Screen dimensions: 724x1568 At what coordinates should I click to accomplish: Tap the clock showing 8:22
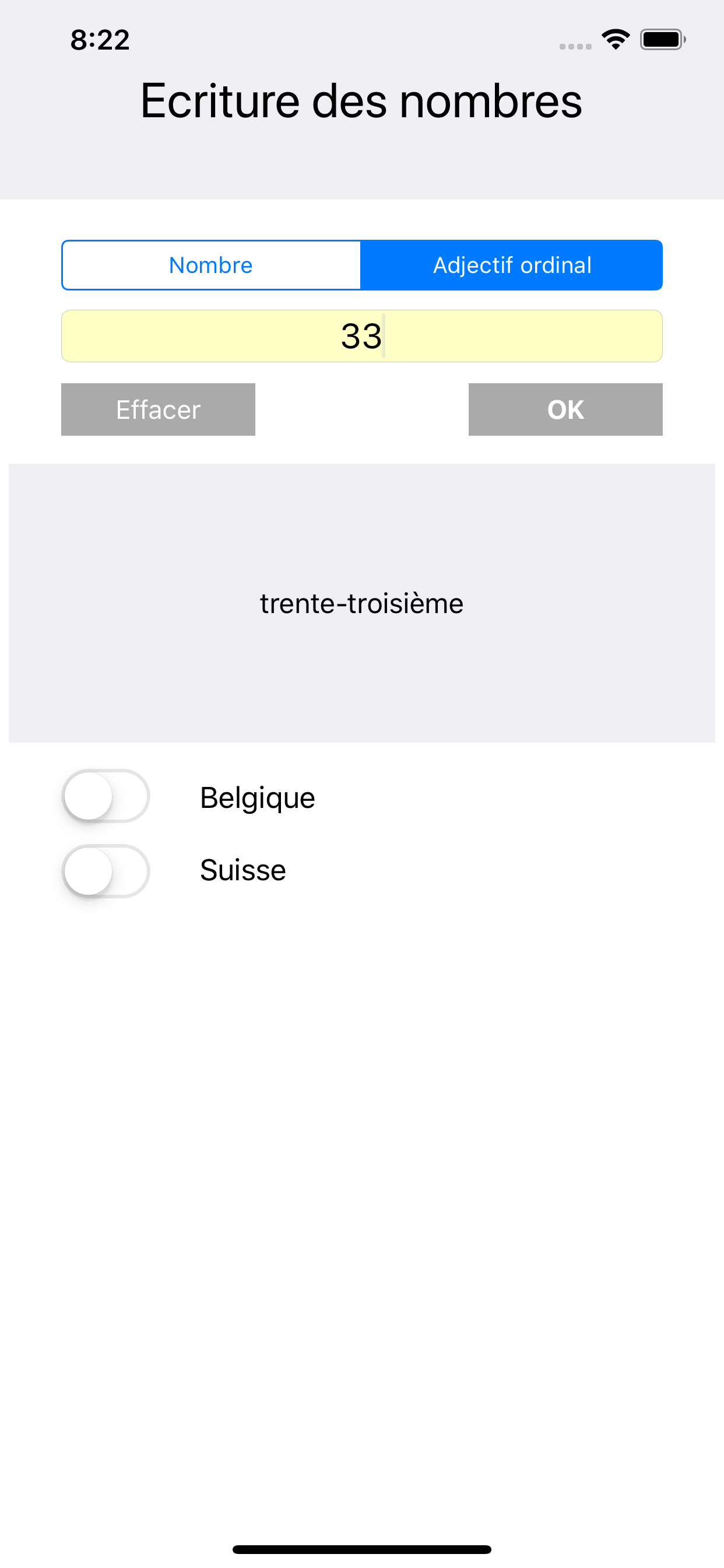(x=99, y=40)
